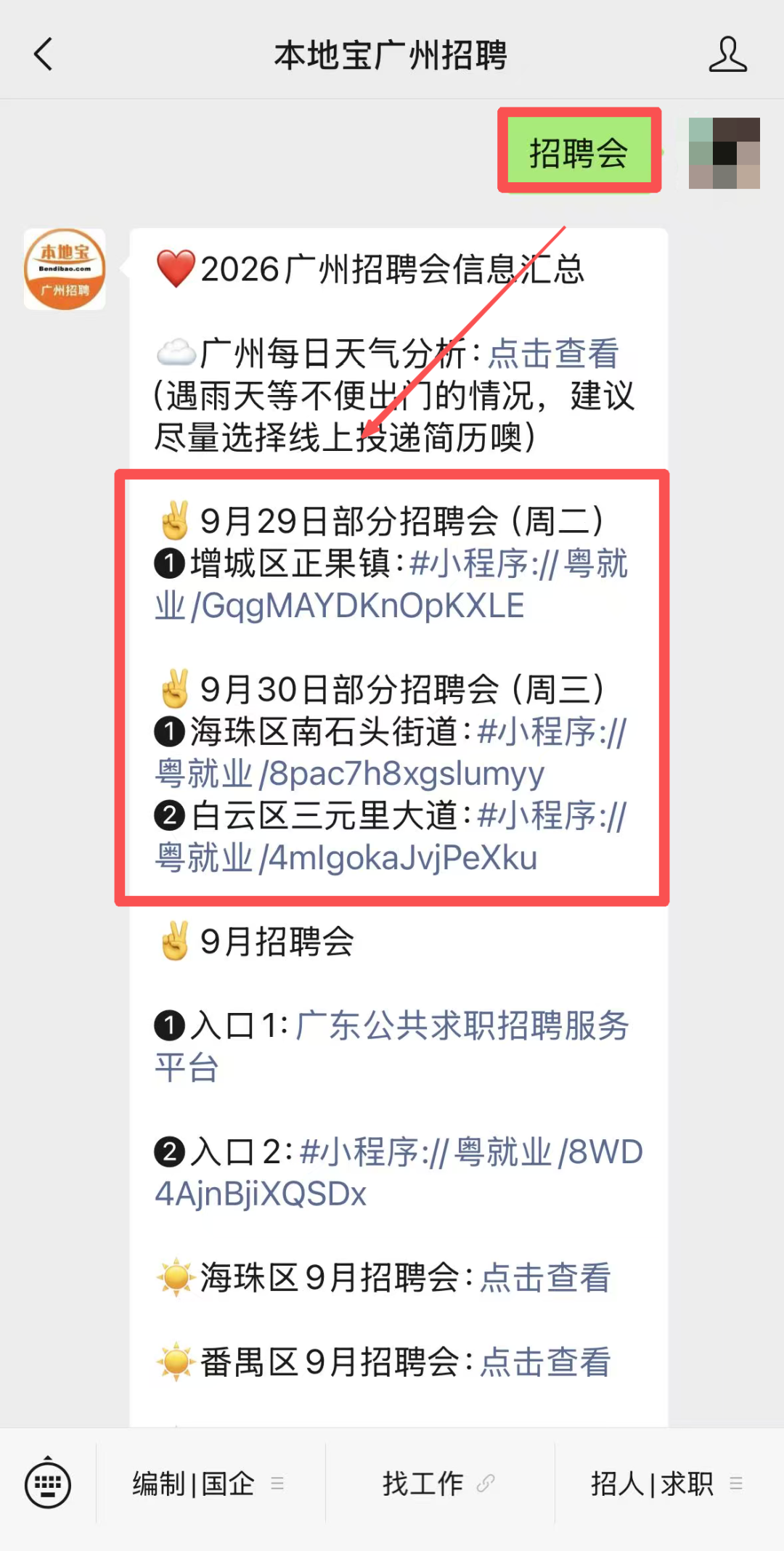Open the 白云区三元里大道 mini-program link
The image size is (784, 1551).
pyautogui.click(x=391, y=837)
